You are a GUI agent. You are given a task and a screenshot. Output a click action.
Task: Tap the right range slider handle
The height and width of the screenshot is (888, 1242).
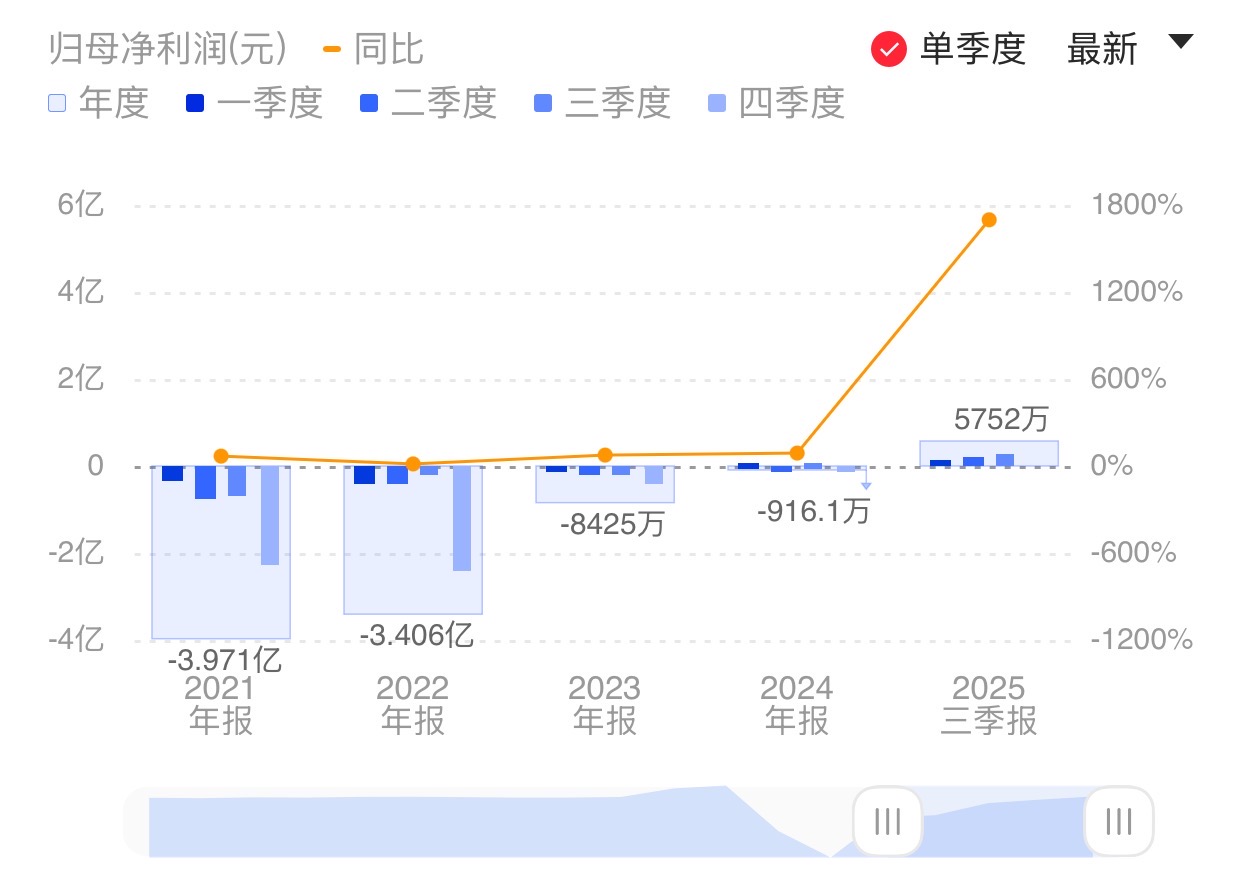pyautogui.click(x=1119, y=822)
